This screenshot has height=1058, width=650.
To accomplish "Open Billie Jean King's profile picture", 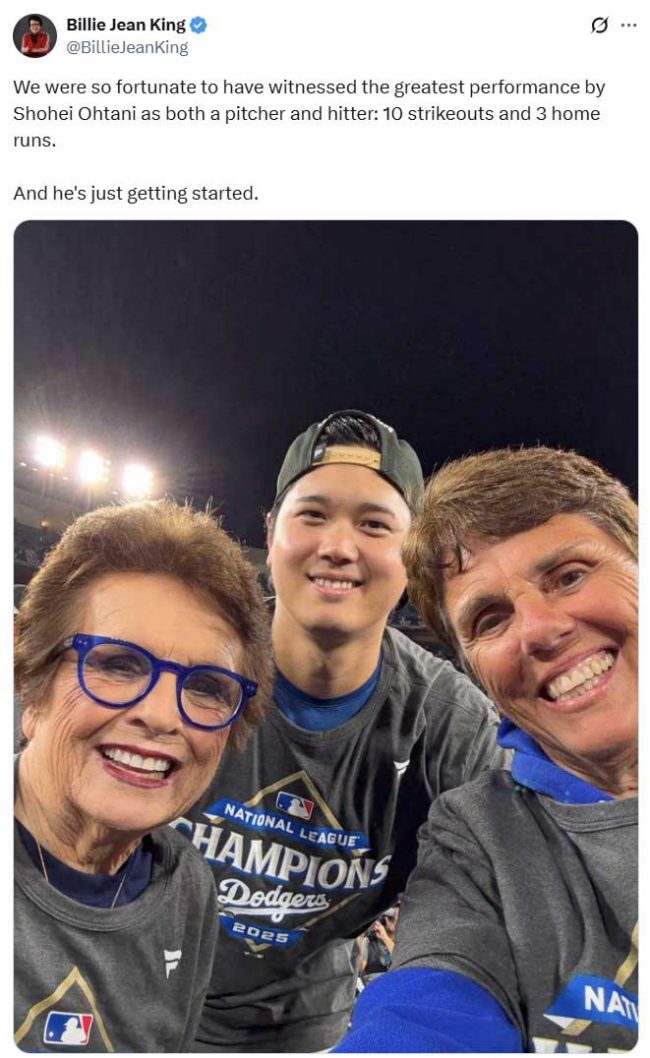I will coord(34,36).
